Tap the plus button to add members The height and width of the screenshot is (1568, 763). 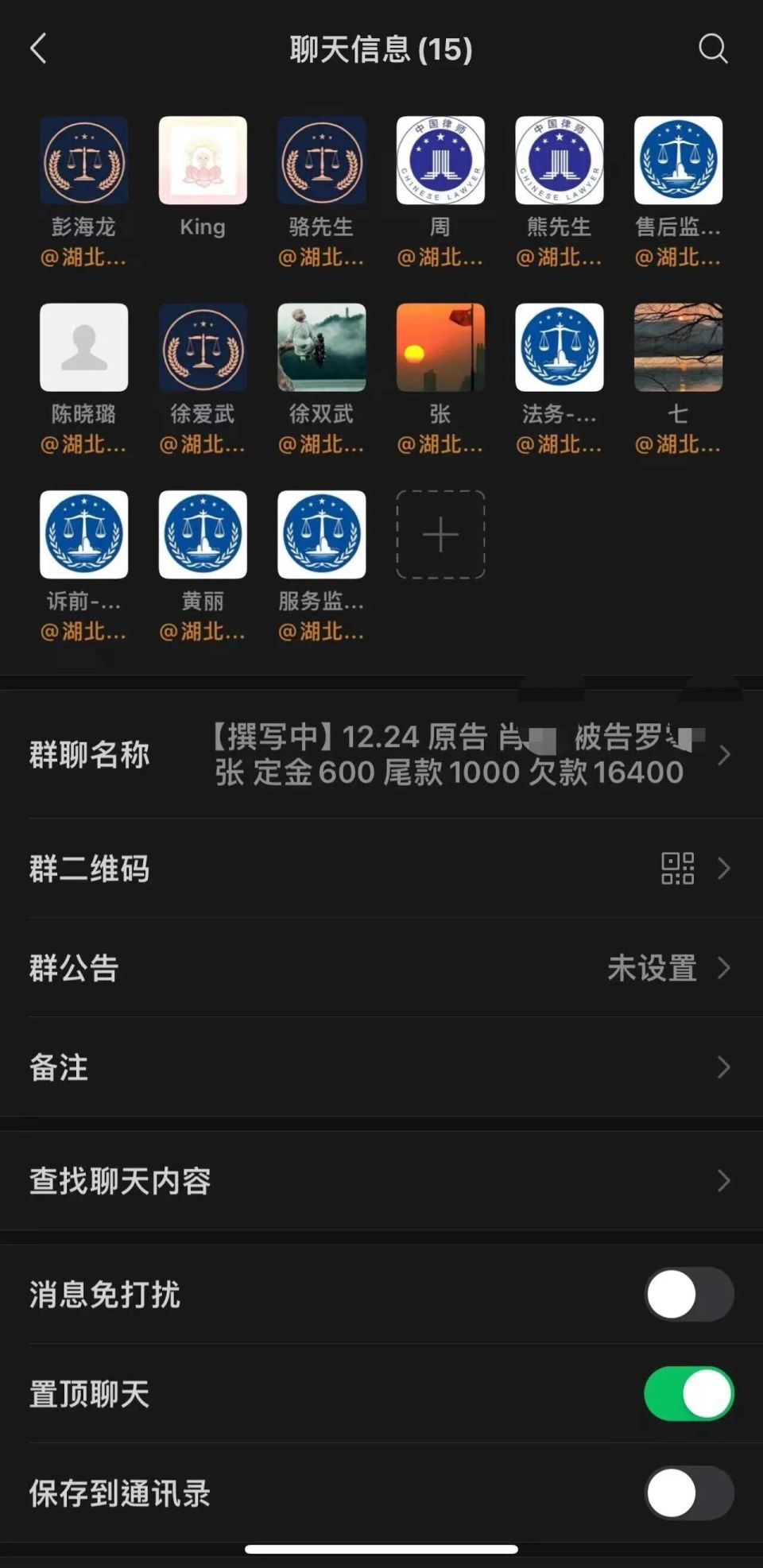point(440,534)
